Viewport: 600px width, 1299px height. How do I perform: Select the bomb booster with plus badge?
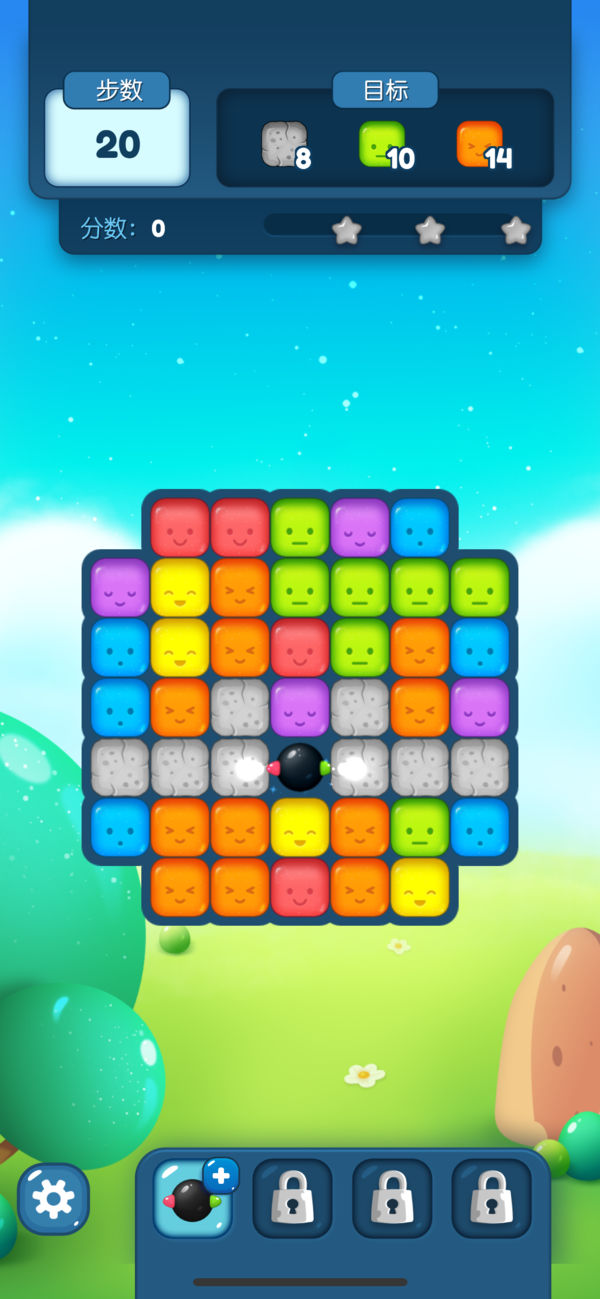tap(193, 1198)
